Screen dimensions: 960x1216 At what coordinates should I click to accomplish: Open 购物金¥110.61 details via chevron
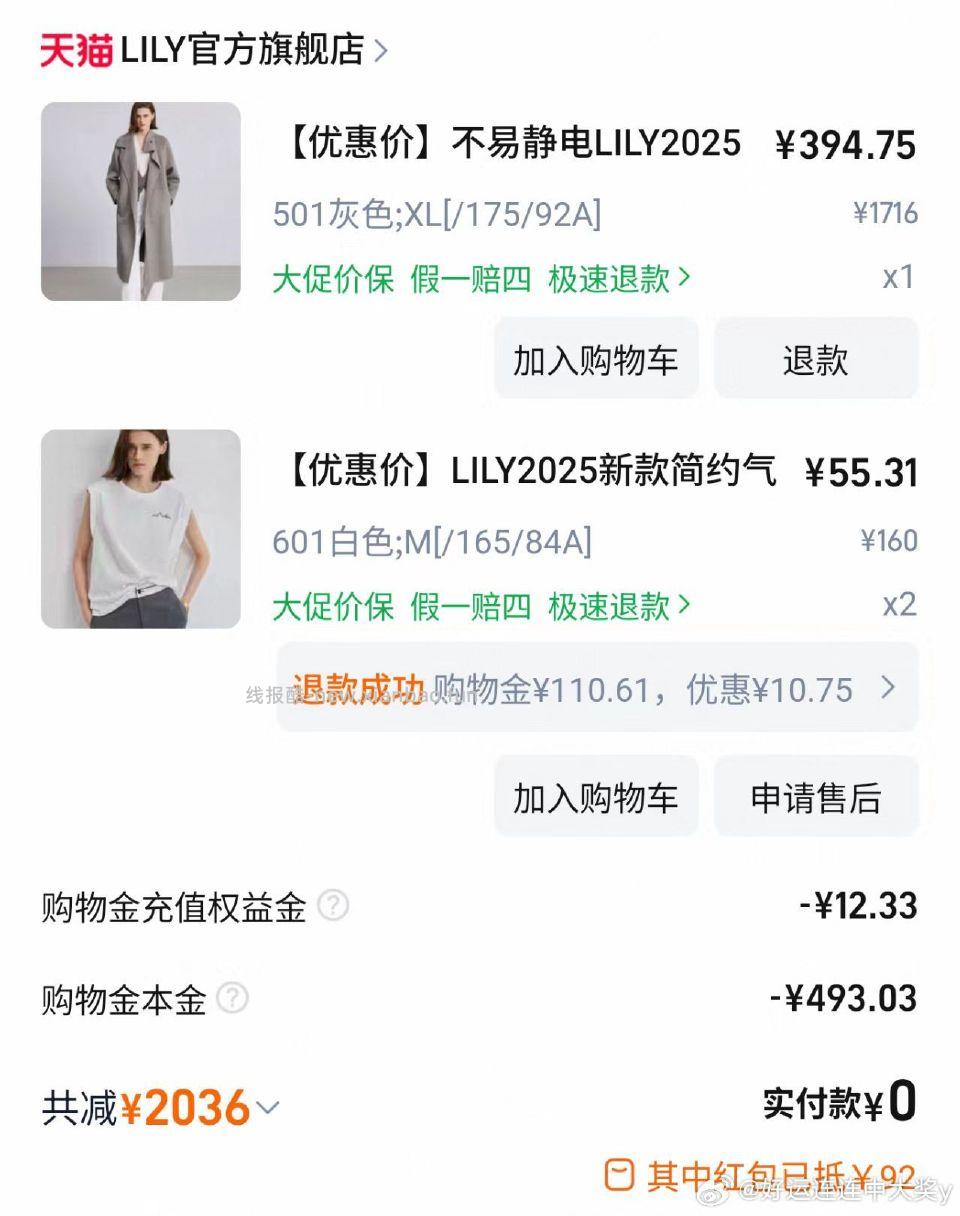click(888, 688)
